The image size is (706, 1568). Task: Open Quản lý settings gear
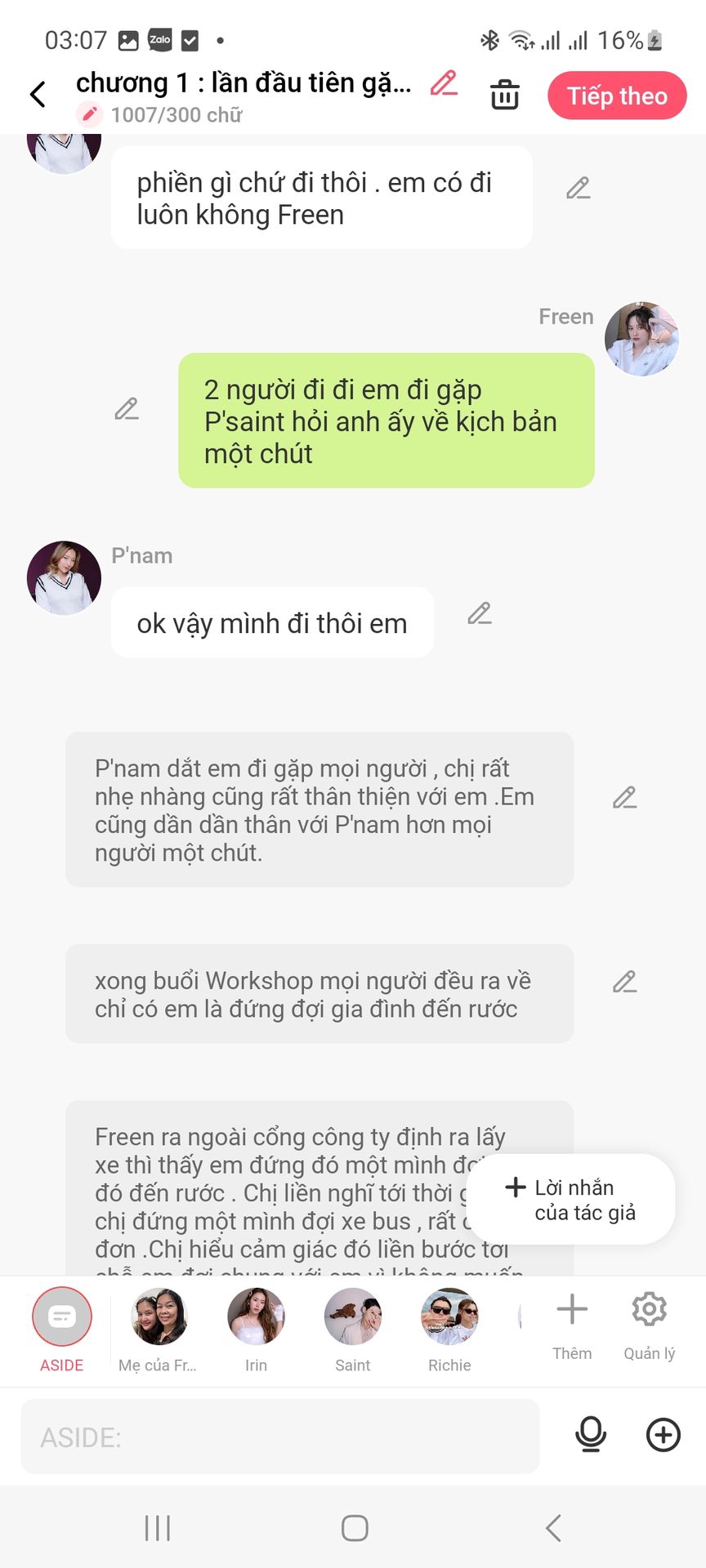click(x=649, y=1325)
